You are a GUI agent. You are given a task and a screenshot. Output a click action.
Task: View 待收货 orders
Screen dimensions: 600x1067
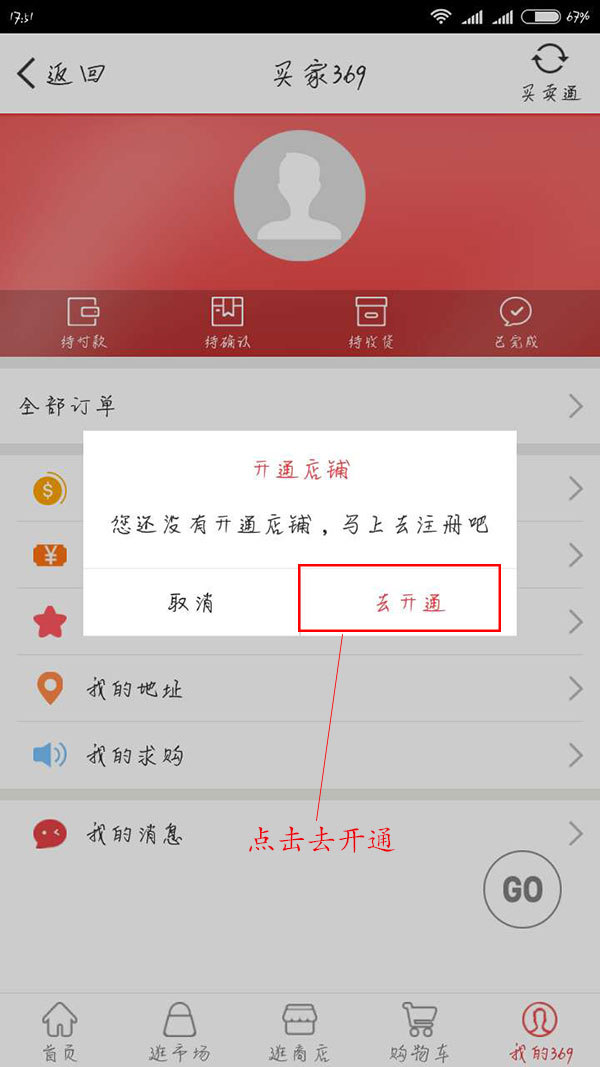pos(371,323)
